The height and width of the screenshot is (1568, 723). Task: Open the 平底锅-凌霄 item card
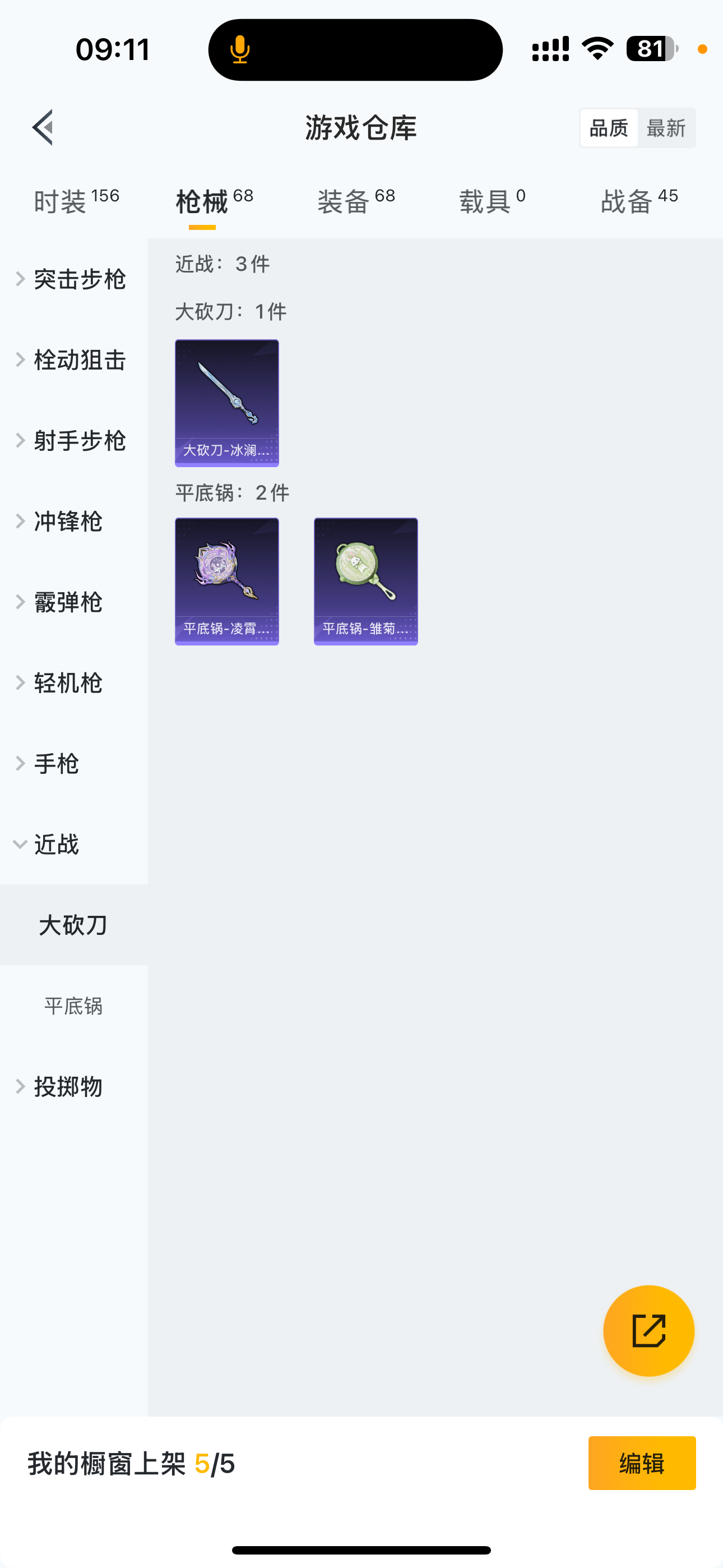227,582
